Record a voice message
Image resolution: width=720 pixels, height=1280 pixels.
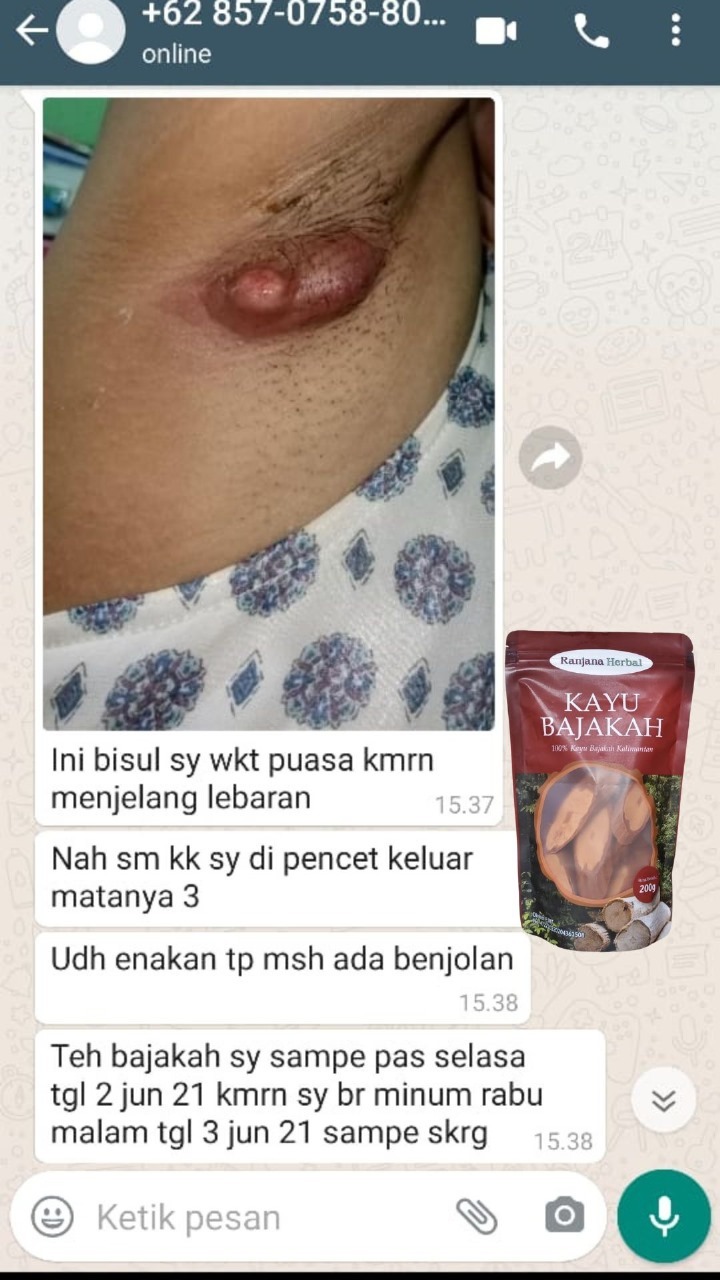(664, 1216)
